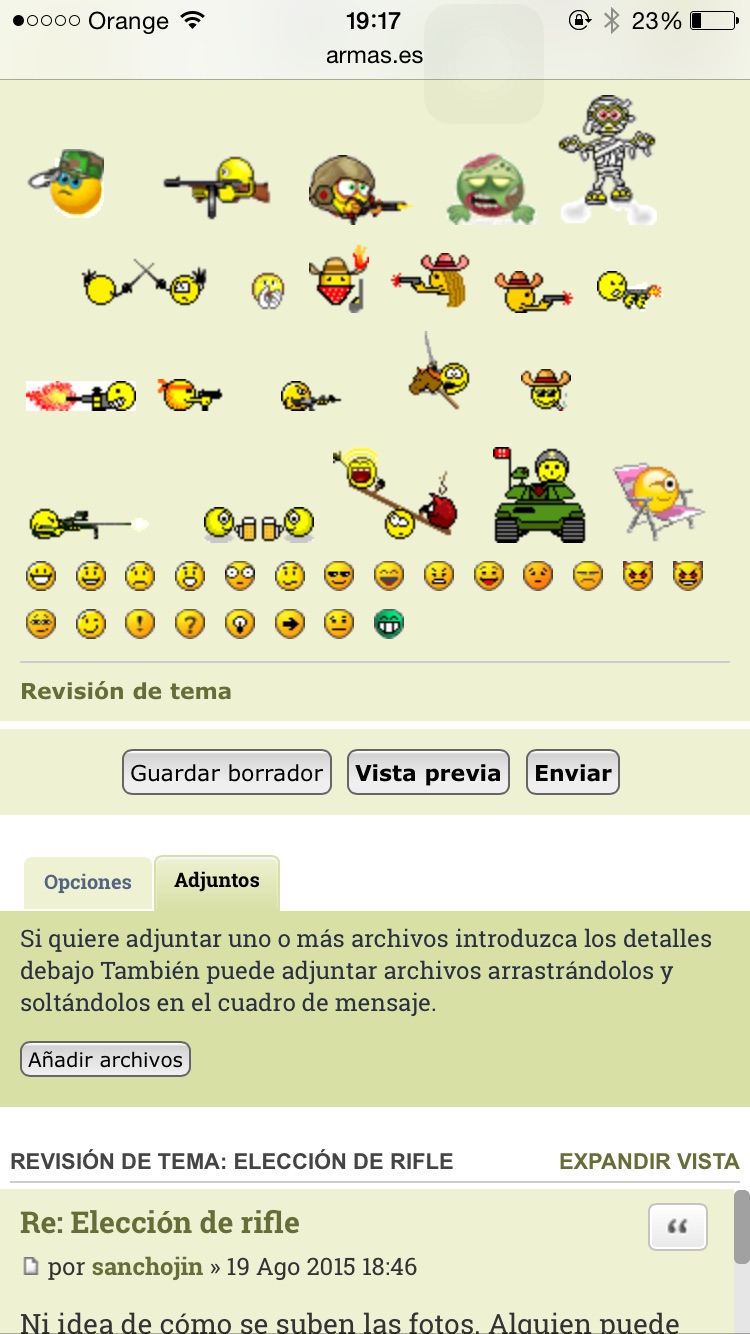Screen dimensions: 750x1334
Task: Save the post with Guardar borrador
Action: click(227, 773)
